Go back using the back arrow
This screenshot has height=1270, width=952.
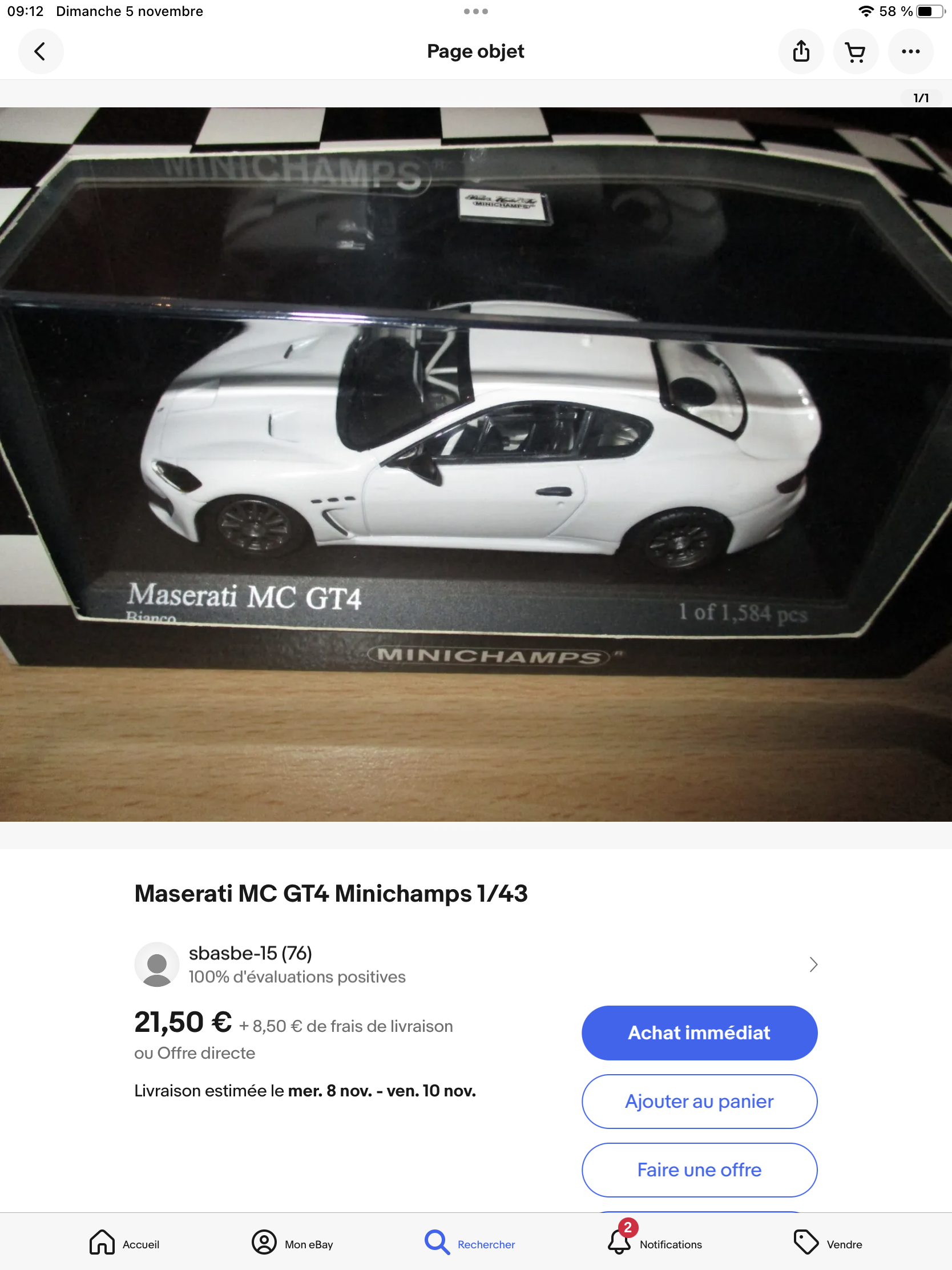[x=40, y=51]
